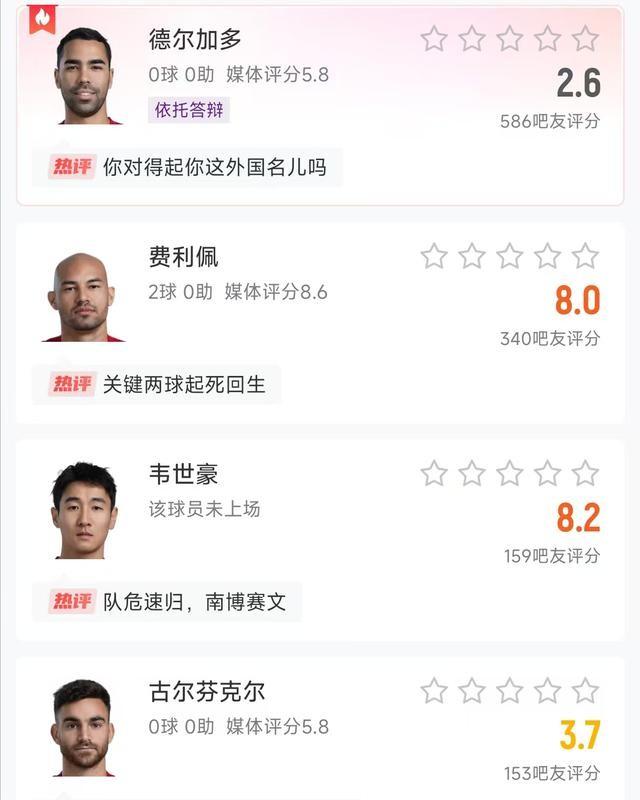640x800 pixels.
Task: Rate 费利佩 five stars
Action: 585,256
